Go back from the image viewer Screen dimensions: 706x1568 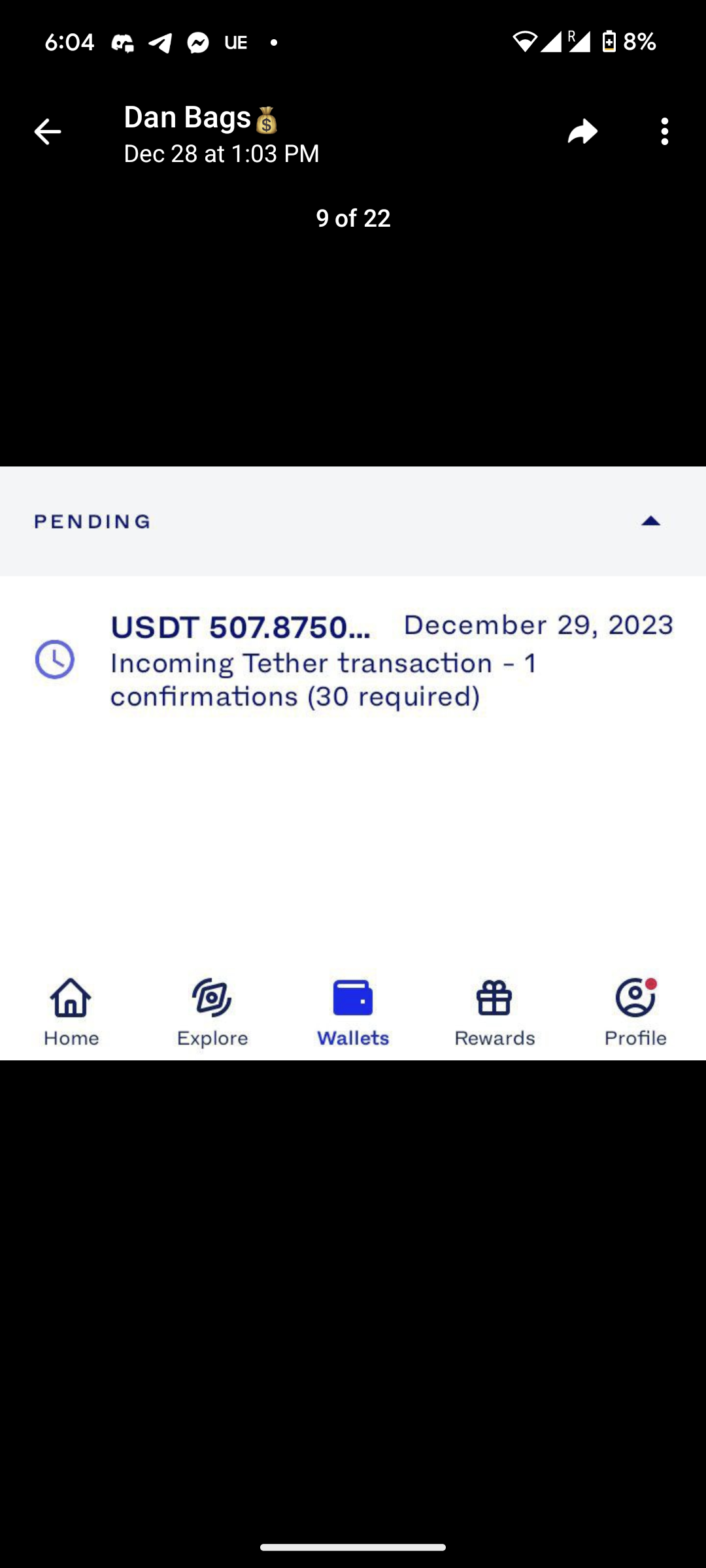coord(47,132)
